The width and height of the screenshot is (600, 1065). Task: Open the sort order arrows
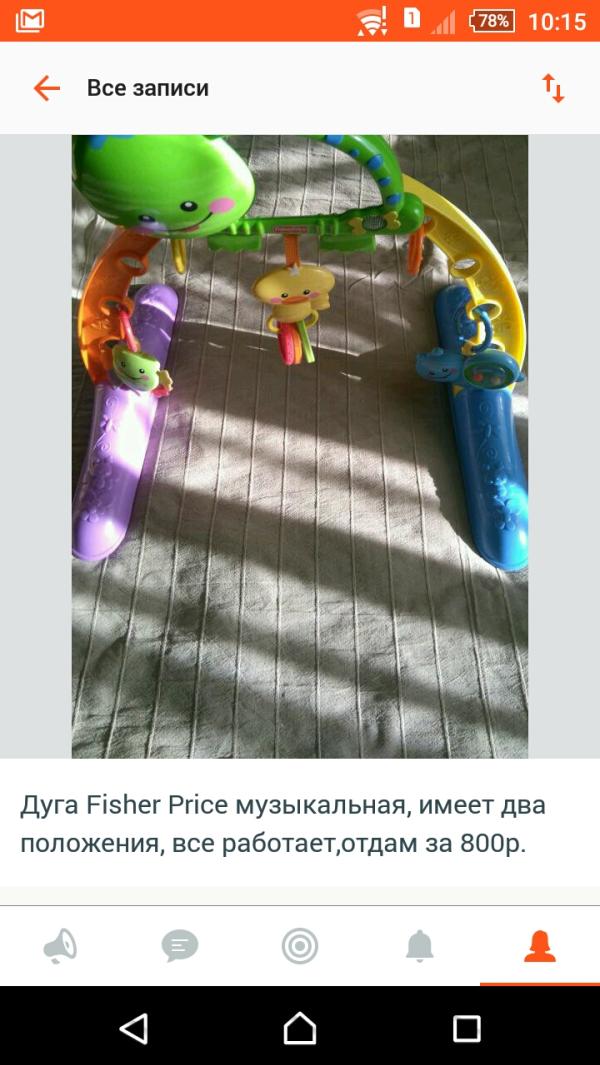(x=552, y=88)
